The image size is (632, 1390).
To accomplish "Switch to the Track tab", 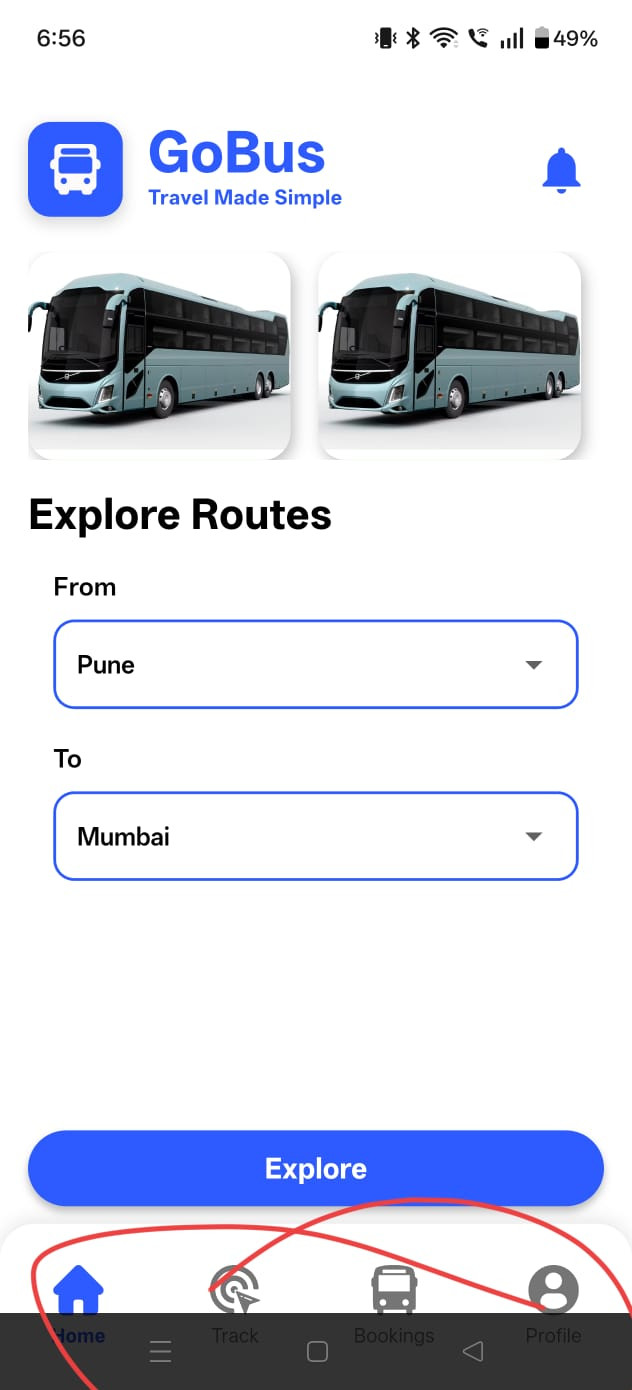I will click(x=235, y=1291).
